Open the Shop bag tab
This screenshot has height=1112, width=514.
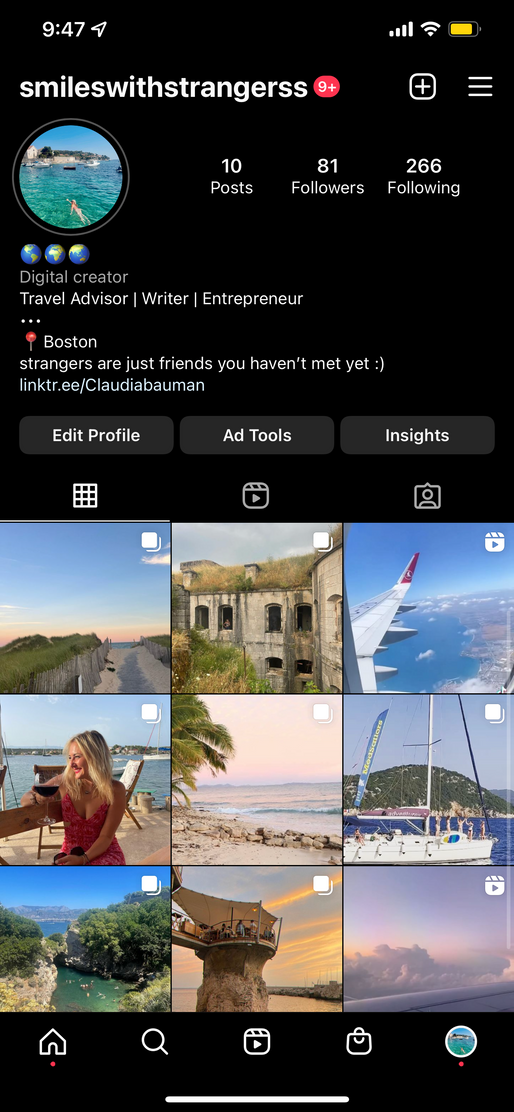(359, 1042)
